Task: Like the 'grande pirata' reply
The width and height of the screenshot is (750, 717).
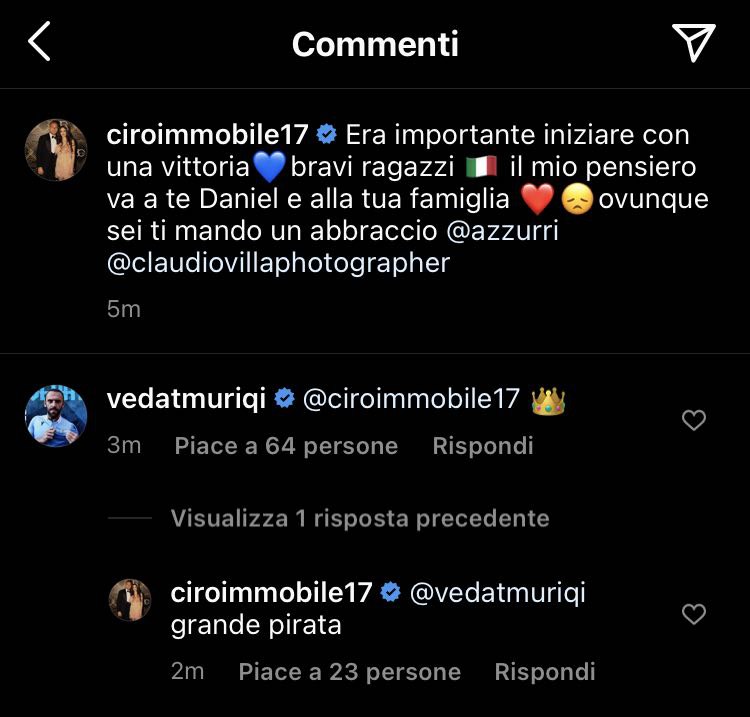Action: [693, 614]
